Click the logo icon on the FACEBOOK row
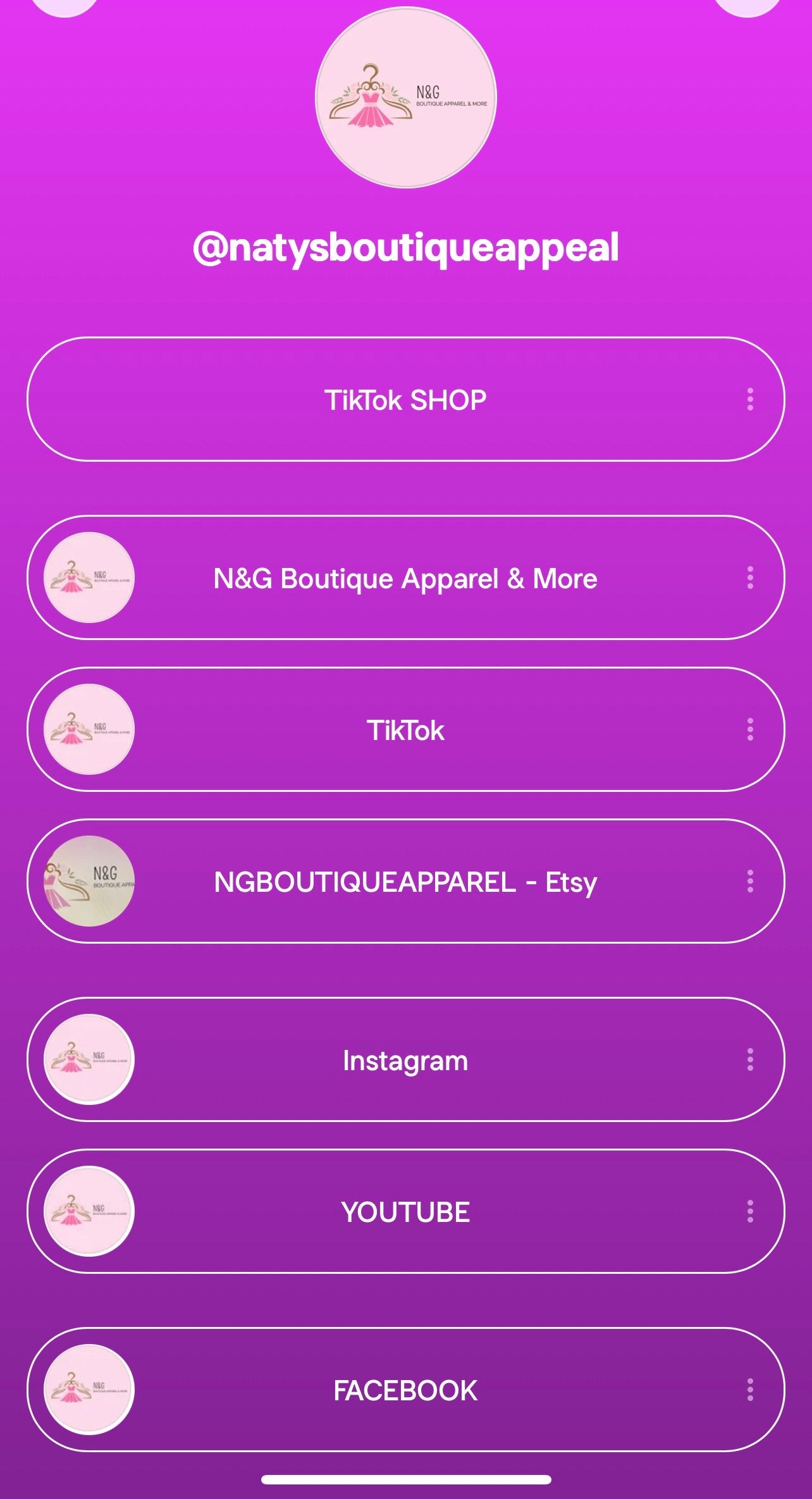Screen dimensions: 812x1499 [87, 1390]
